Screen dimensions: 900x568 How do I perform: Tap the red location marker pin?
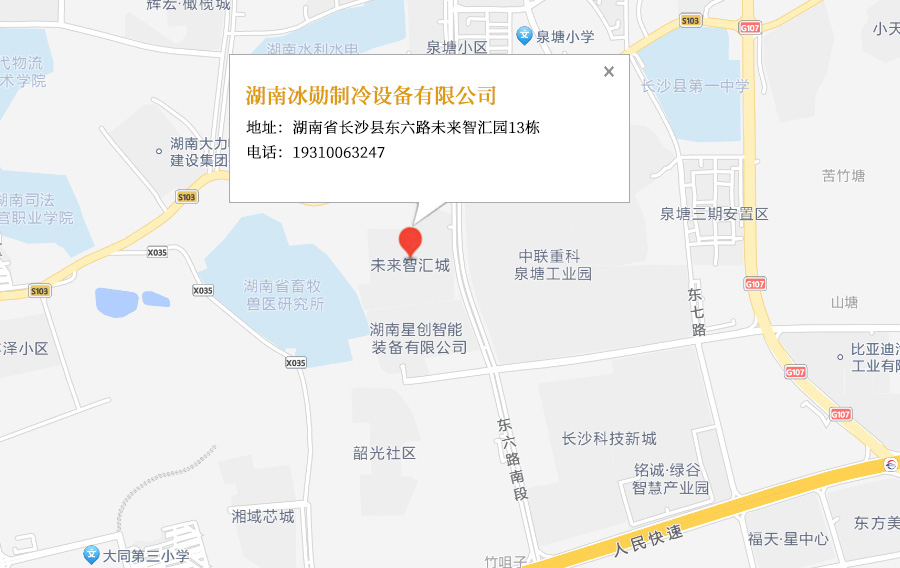point(410,241)
